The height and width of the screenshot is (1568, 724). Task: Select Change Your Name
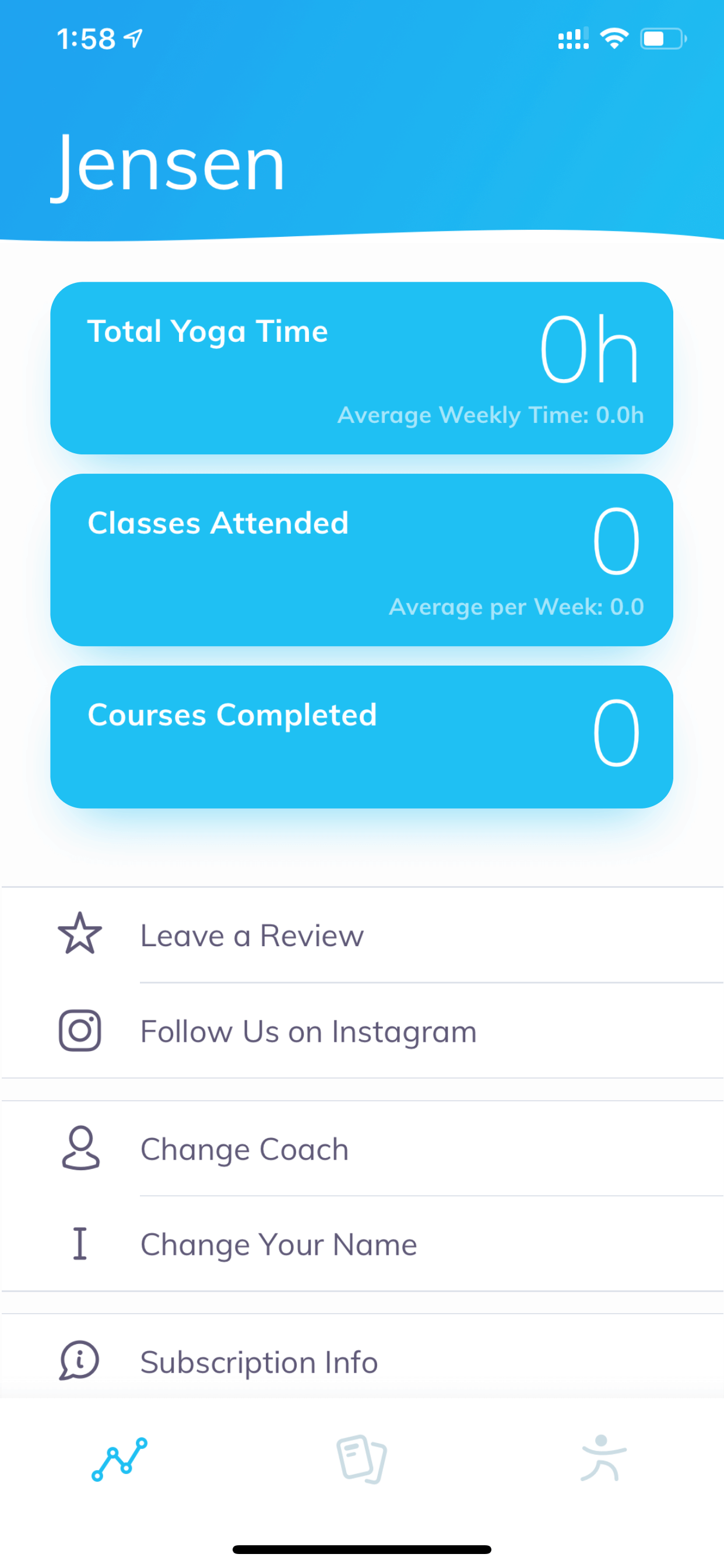362,1244
